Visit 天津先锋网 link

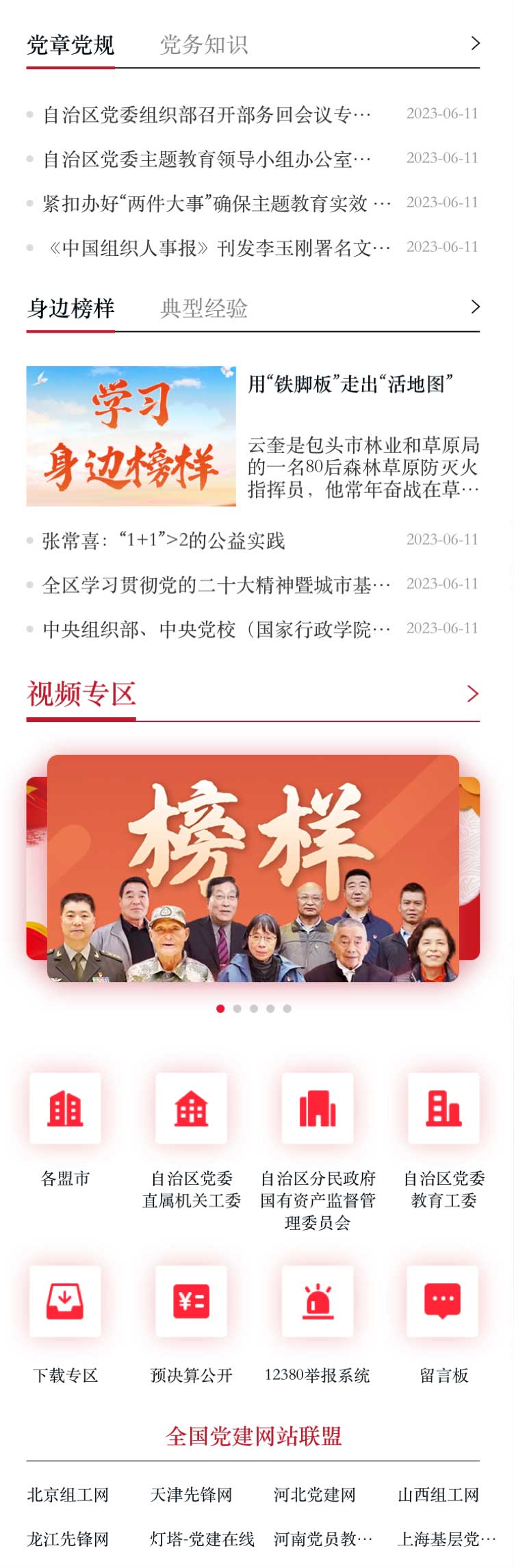point(191,1495)
